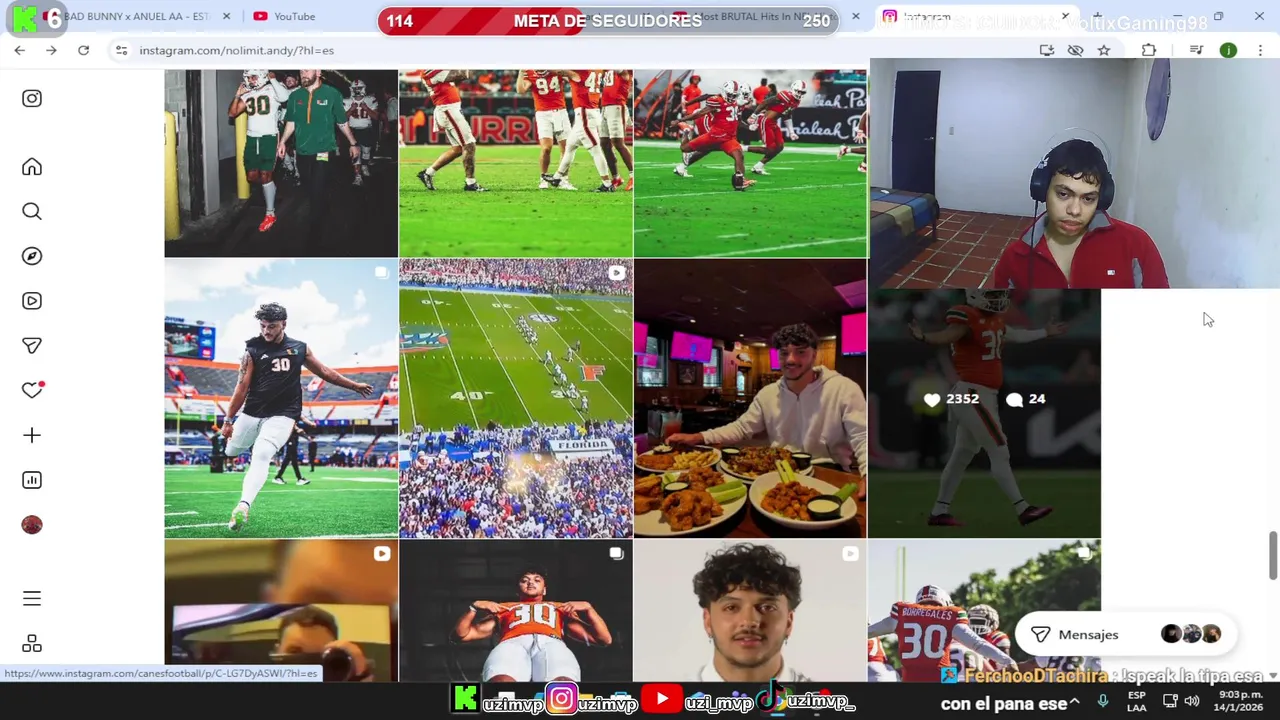Open the post showing 2352 likes
This screenshot has width=1280, height=720.
point(984,415)
